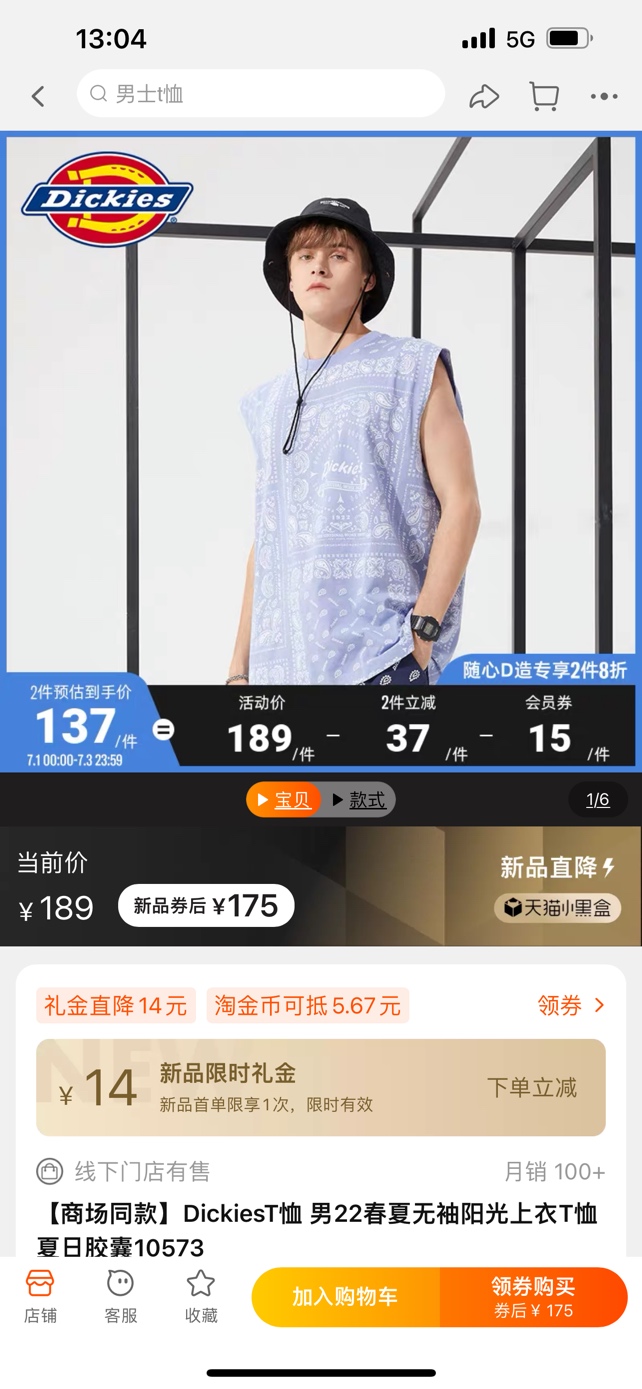
Task: Add item to favorites with 收藏
Action: coord(201,1296)
